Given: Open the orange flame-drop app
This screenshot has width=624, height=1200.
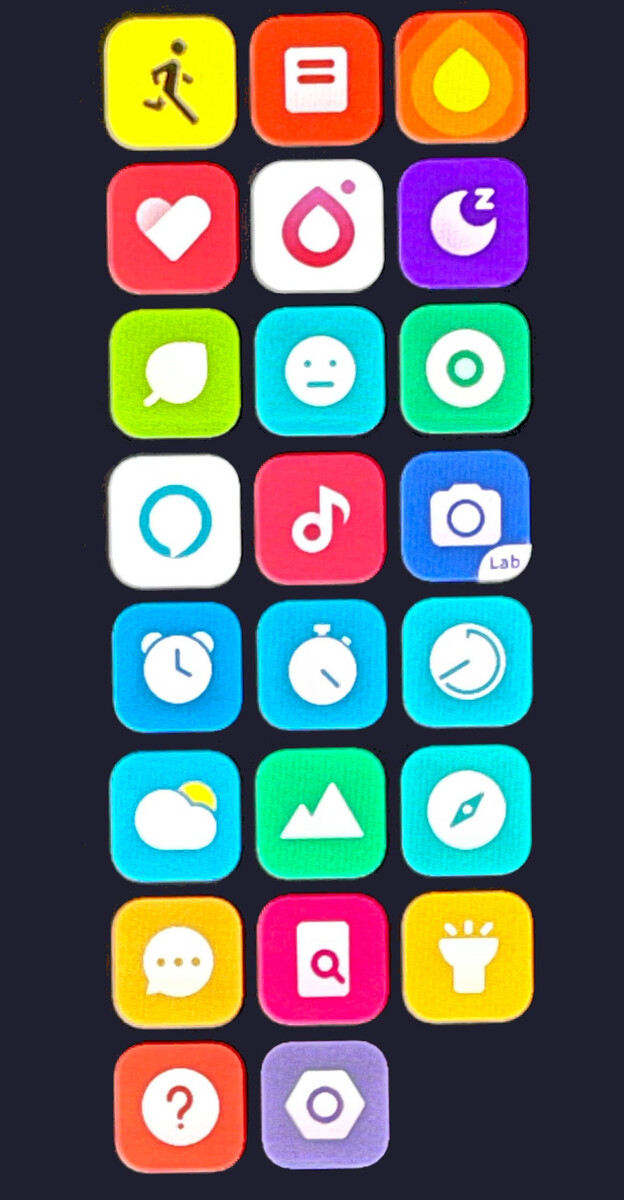Looking at the screenshot, I should 460,79.
